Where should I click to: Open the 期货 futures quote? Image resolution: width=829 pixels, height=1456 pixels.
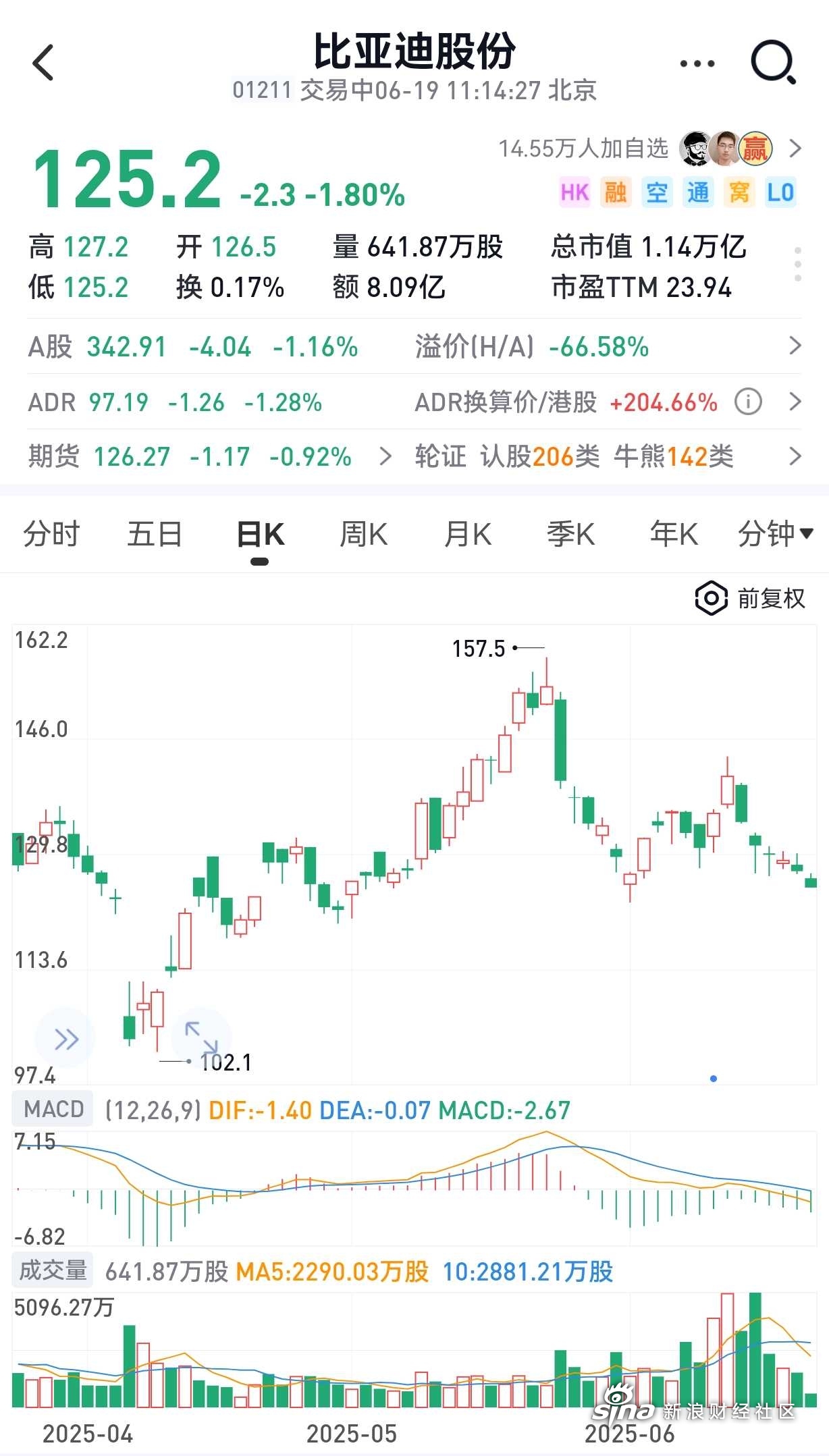(x=203, y=457)
